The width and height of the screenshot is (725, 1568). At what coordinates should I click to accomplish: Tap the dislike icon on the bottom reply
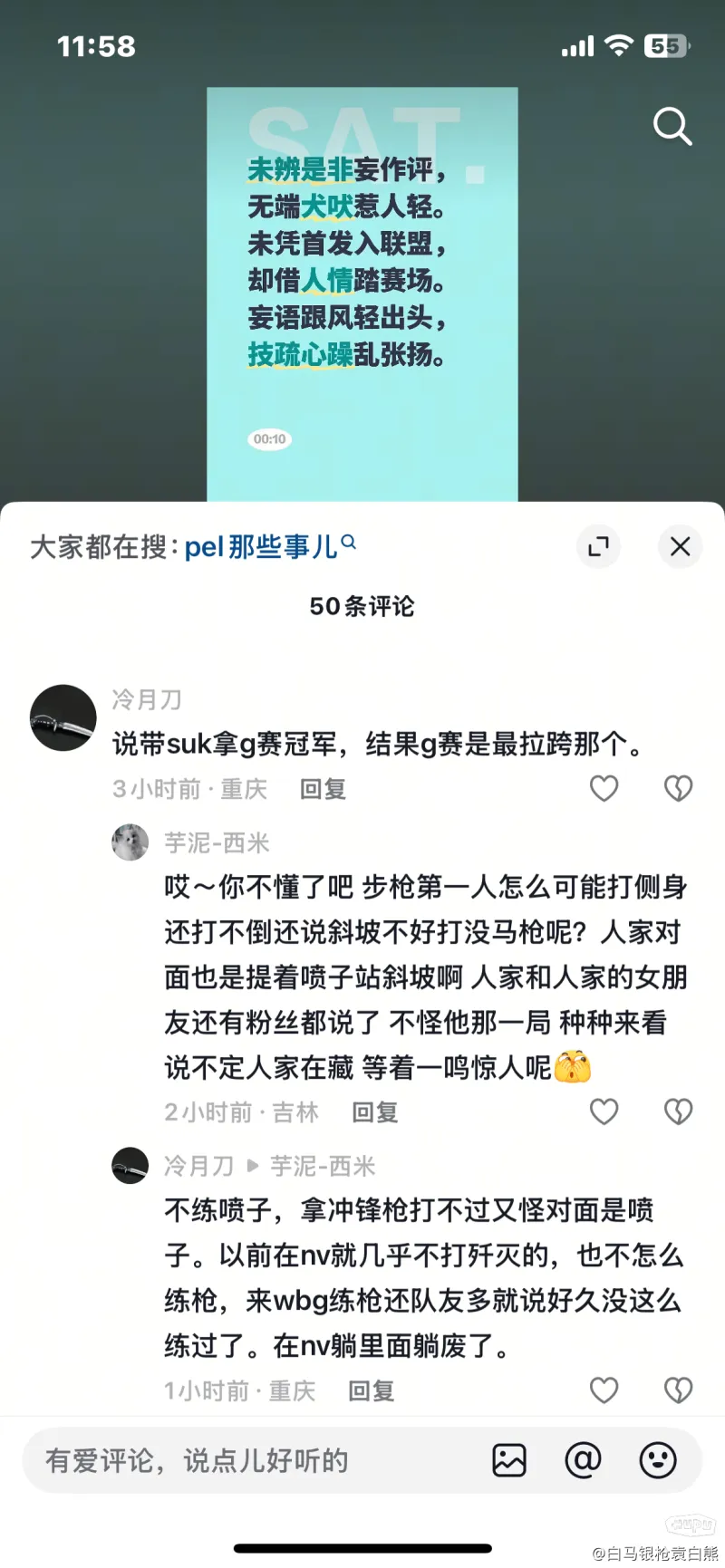point(677,1390)
